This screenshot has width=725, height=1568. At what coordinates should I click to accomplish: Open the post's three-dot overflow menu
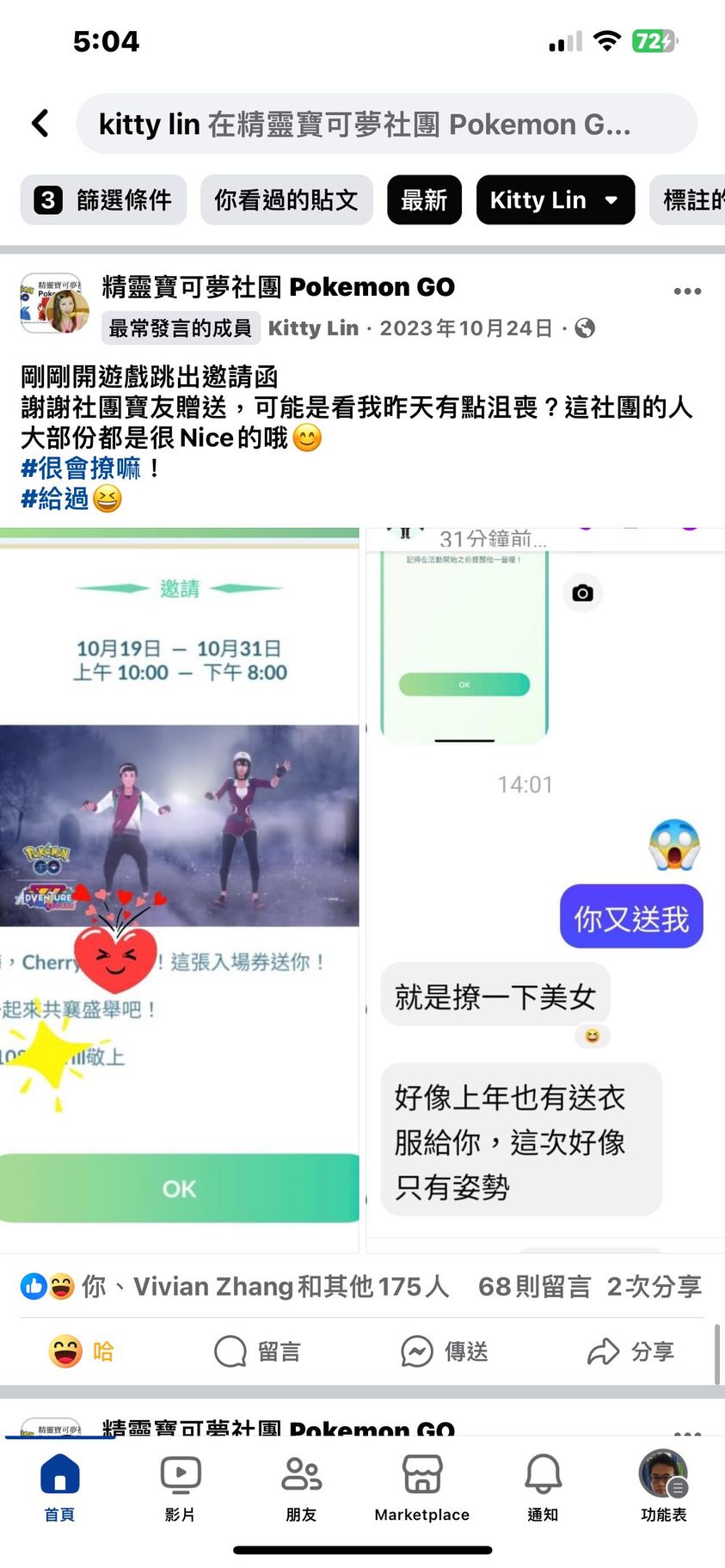tap(687, 291)
